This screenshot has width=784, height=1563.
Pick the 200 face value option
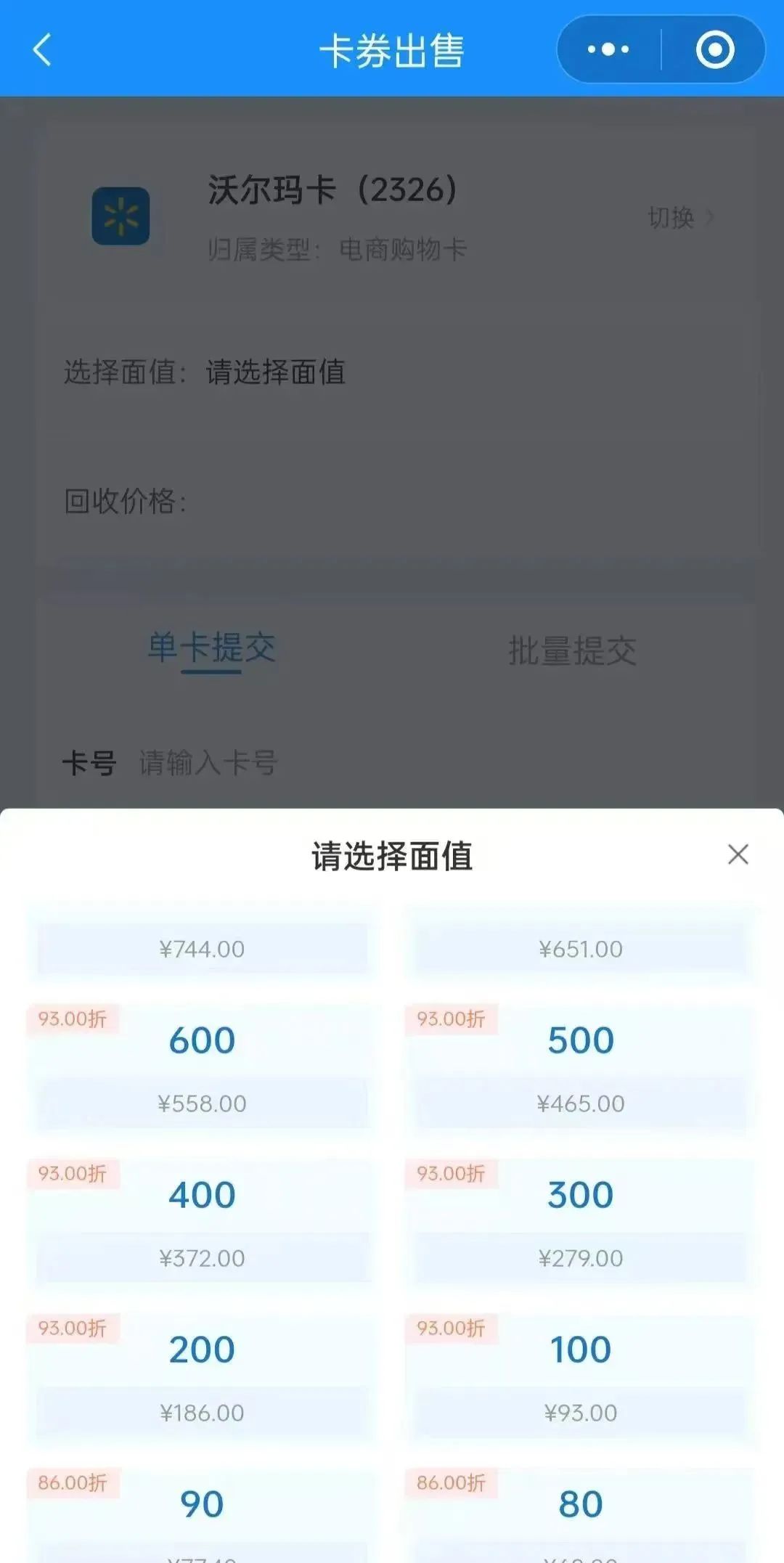(202, 1376)
